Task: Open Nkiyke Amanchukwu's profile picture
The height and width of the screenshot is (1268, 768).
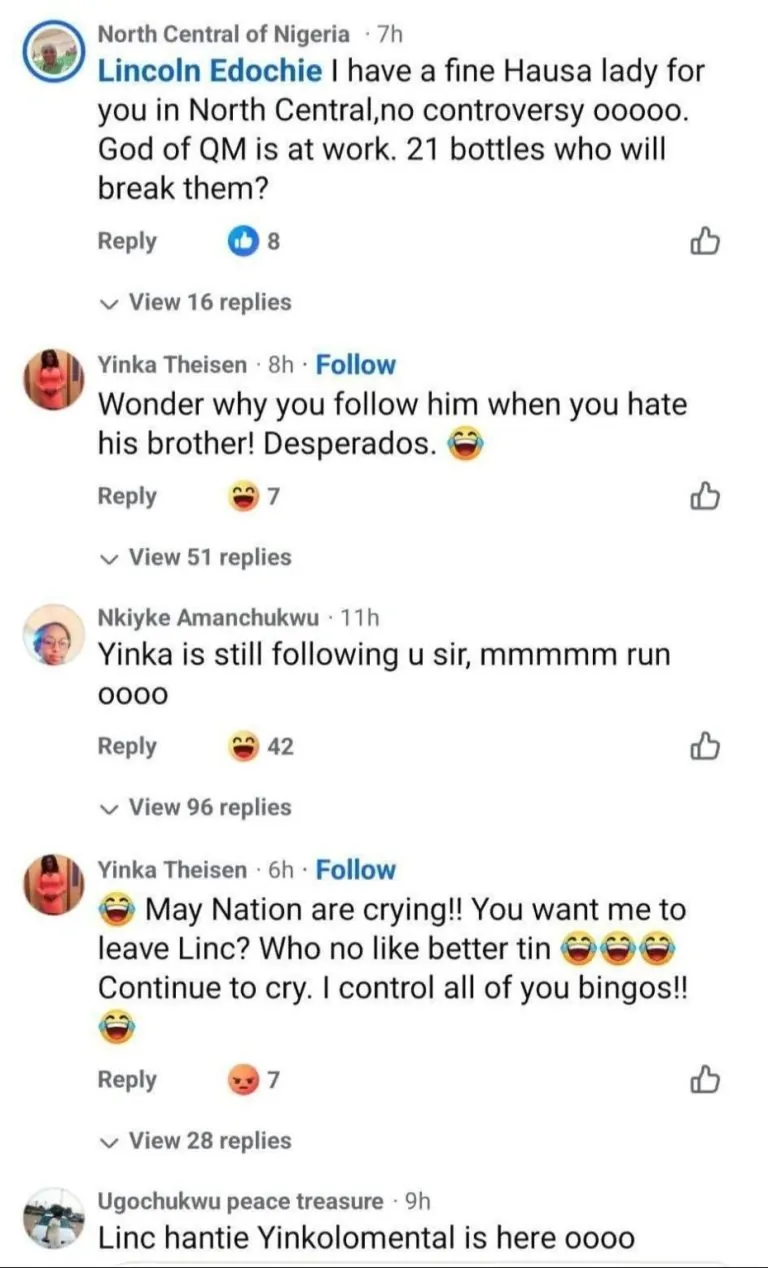Action: coord(53,636)
